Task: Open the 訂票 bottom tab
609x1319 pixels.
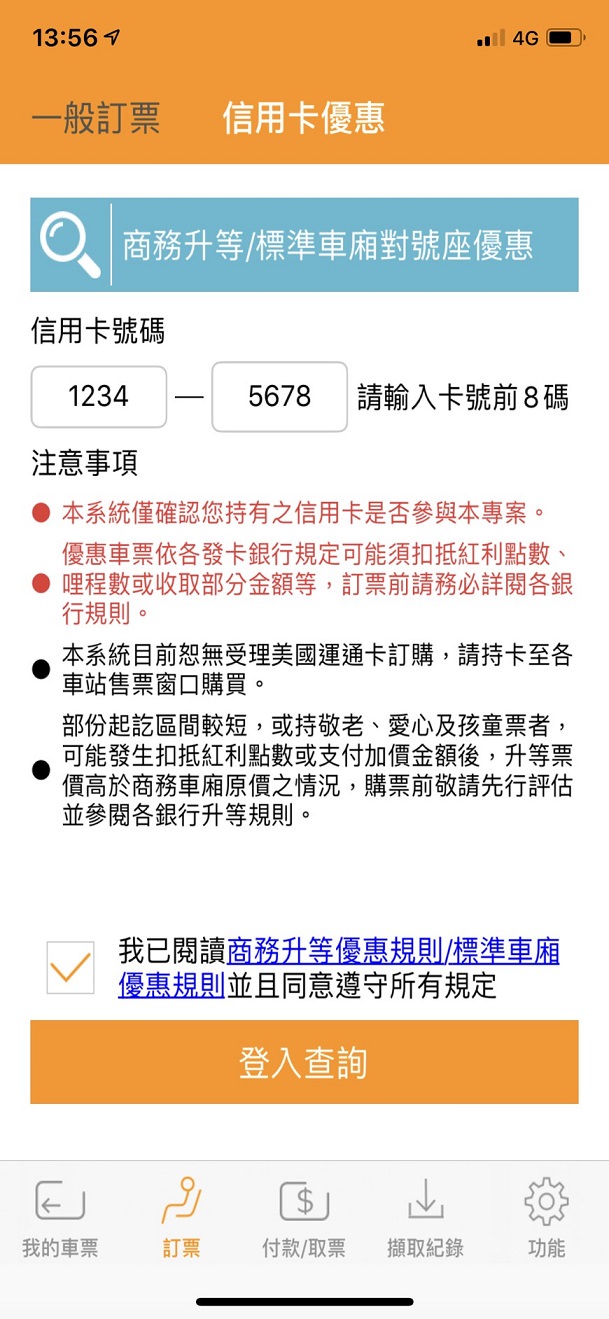Action: click(182, 1219)
